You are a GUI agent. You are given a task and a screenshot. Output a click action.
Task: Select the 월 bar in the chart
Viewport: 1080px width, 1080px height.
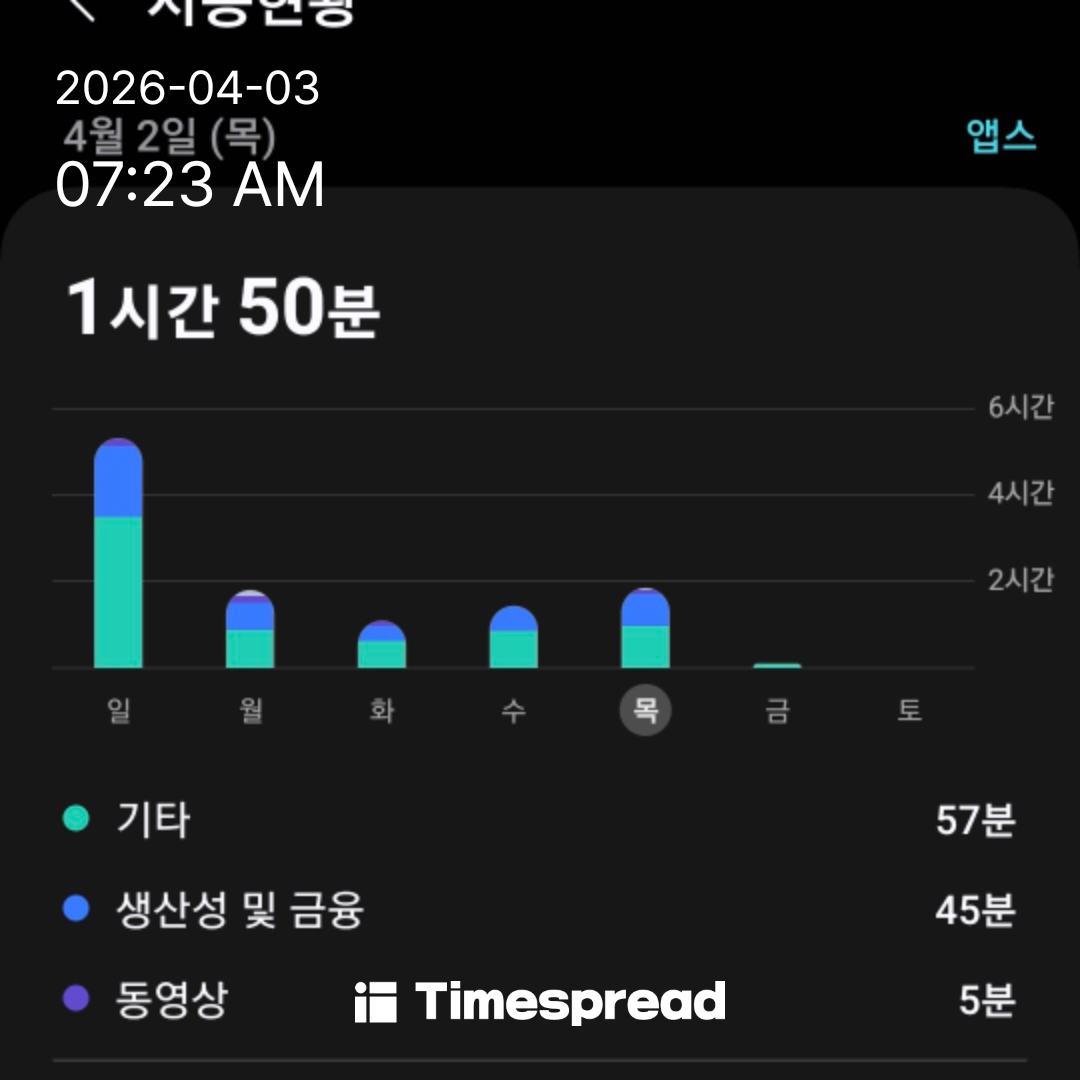click(250, 630)
